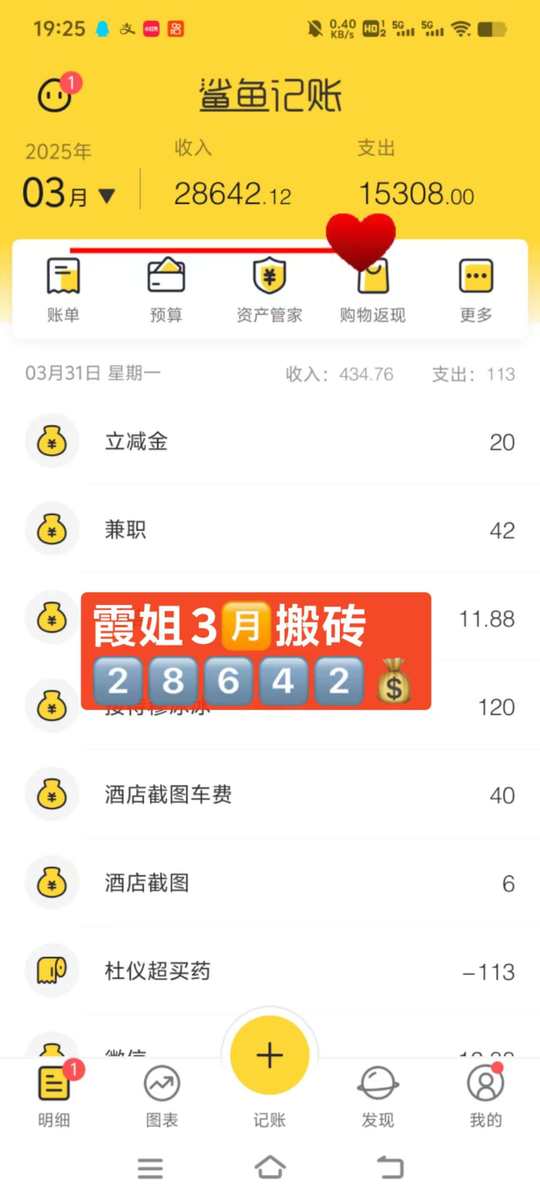
Task: Open 账单 bills shortcut
Action: 63,291
